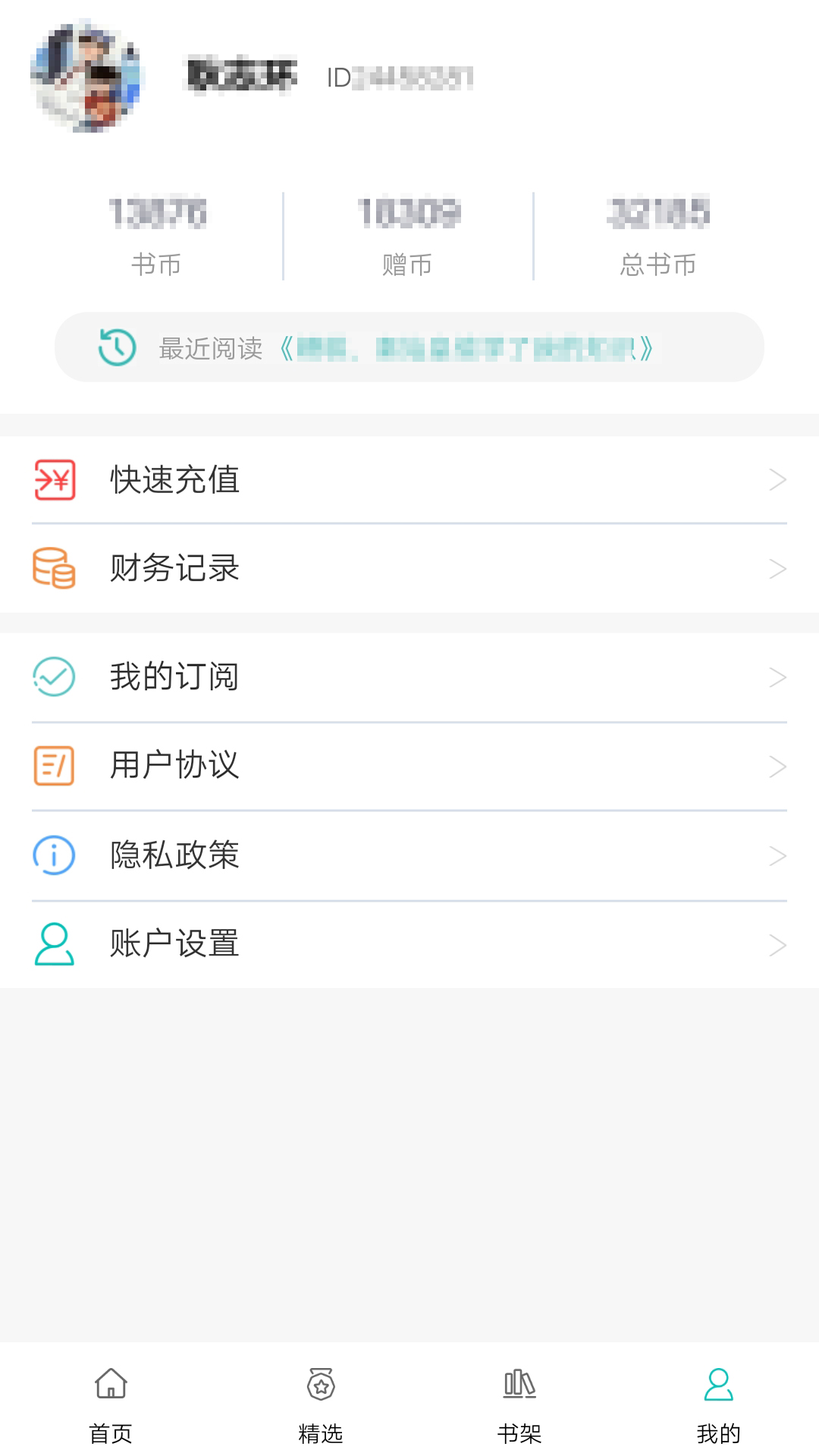Click the document icon beside 用户协议
This screenshot has height=1456, width=819.
53,766
